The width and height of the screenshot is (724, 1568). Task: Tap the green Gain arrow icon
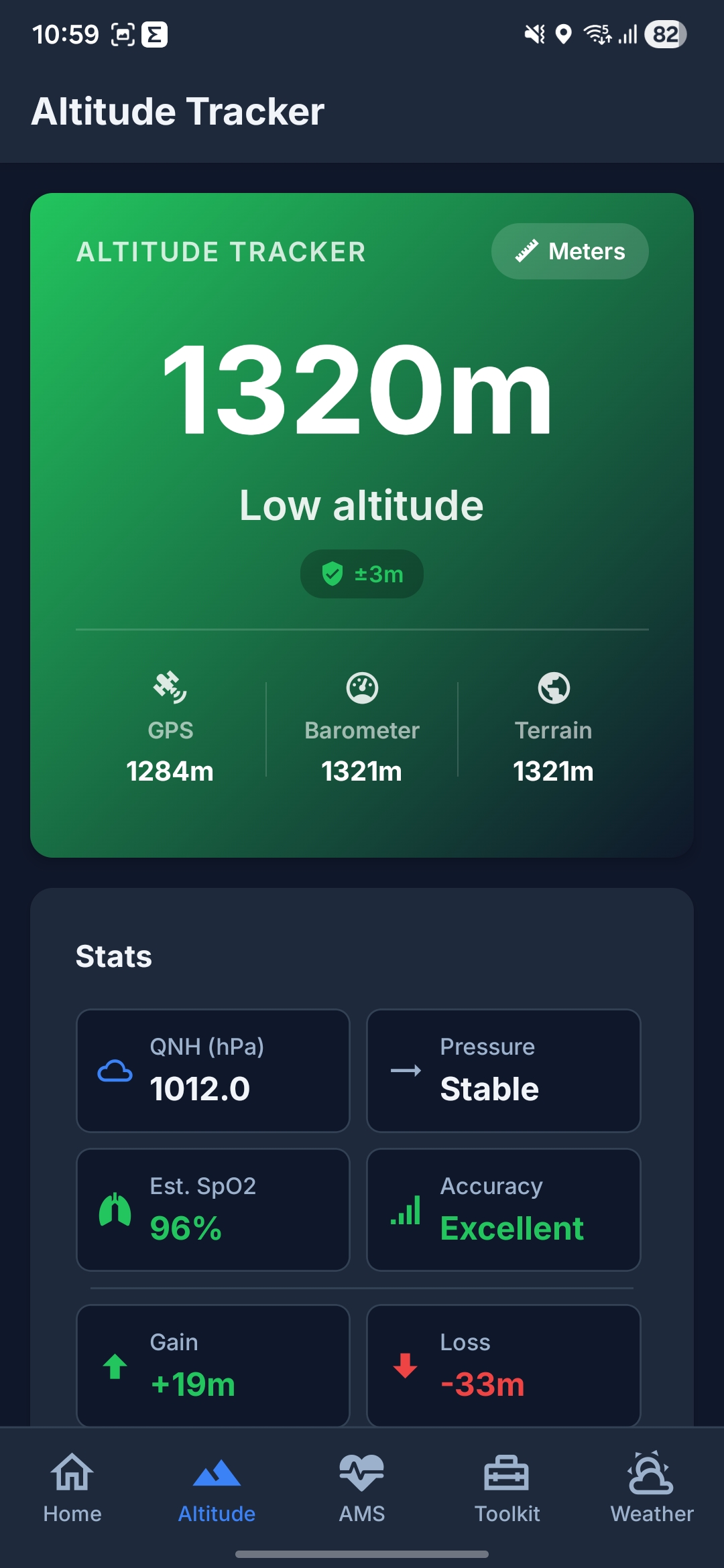(114, 1367)
